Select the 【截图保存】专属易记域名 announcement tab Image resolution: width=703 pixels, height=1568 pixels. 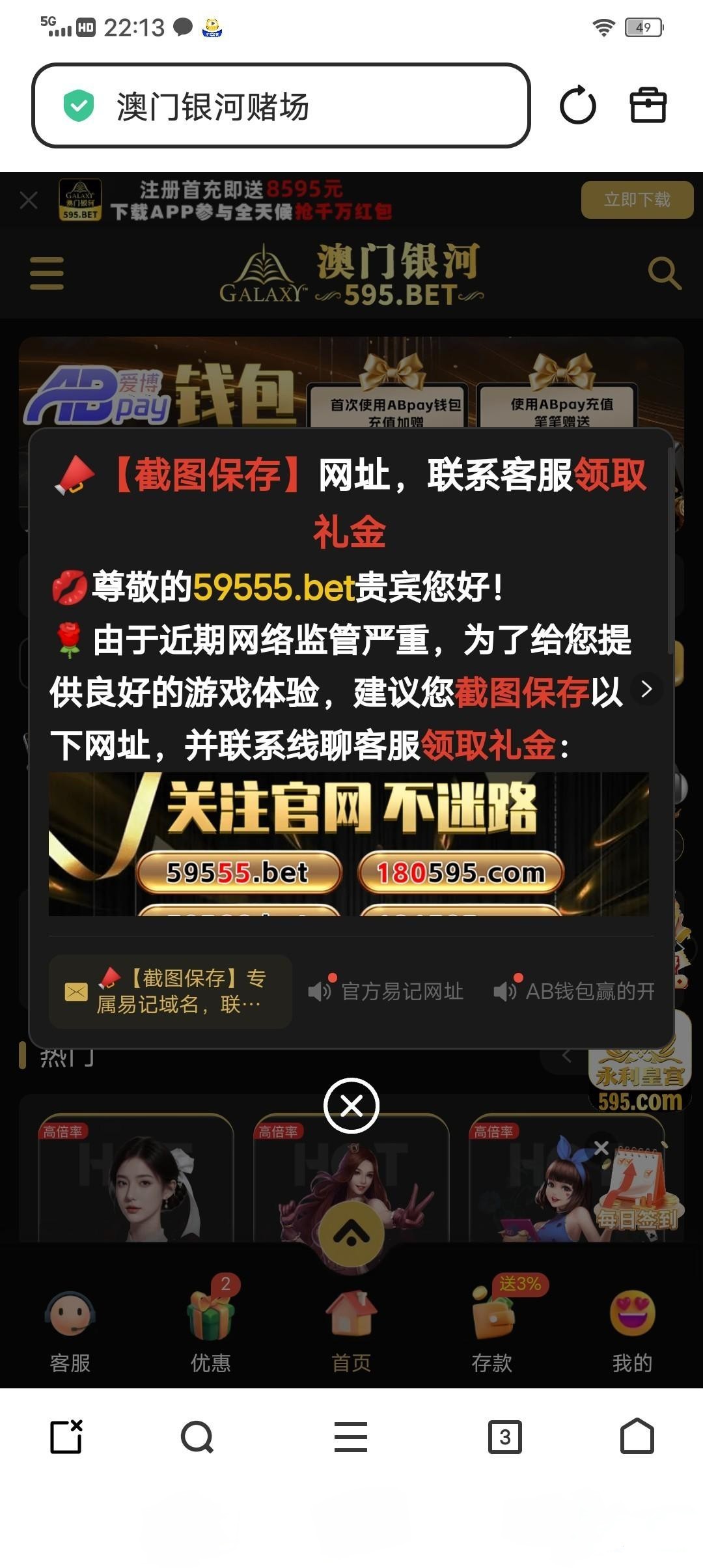[171, 992]
